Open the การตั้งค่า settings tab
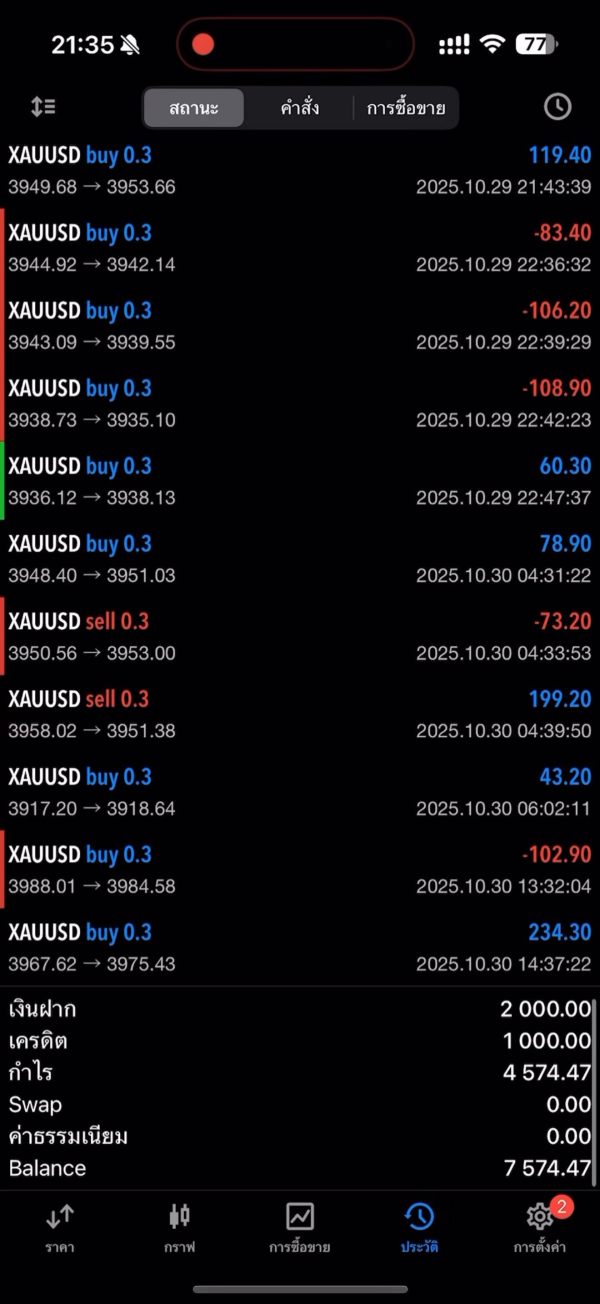The height and width of the screenshot is (1304, 600). tap(540, 1229)
